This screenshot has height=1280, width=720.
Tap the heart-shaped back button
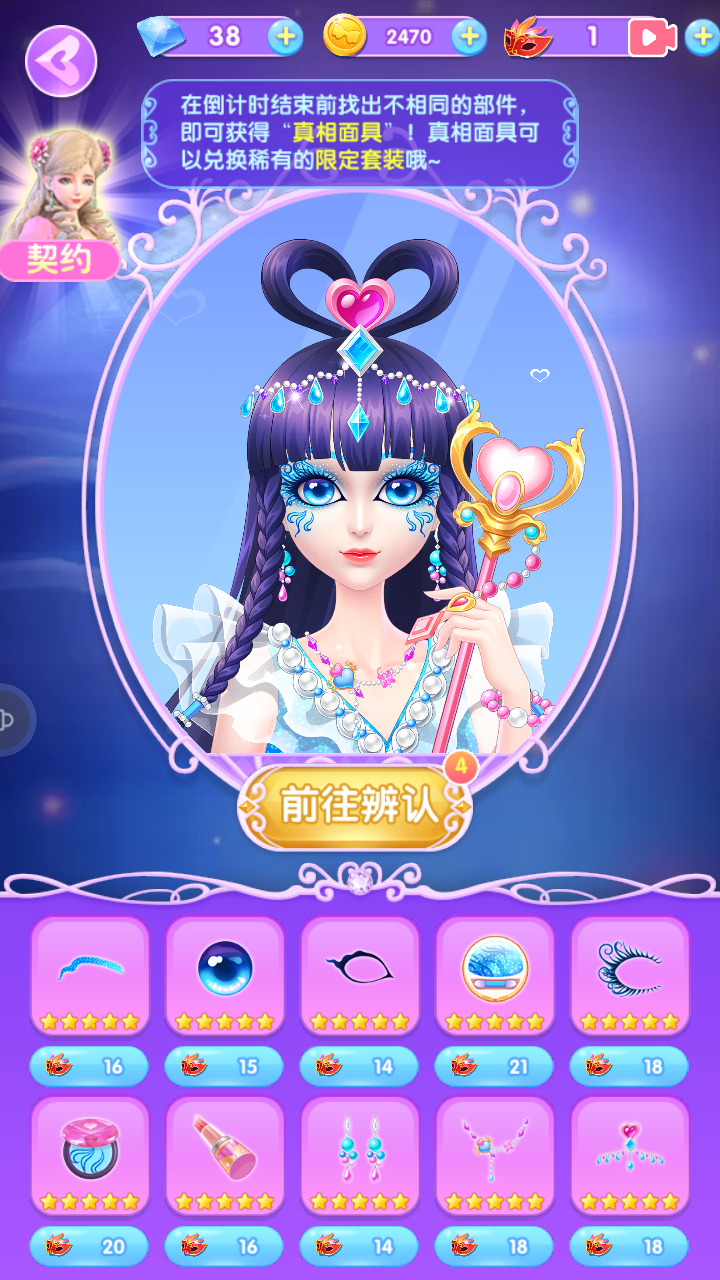tap(61, 61)
